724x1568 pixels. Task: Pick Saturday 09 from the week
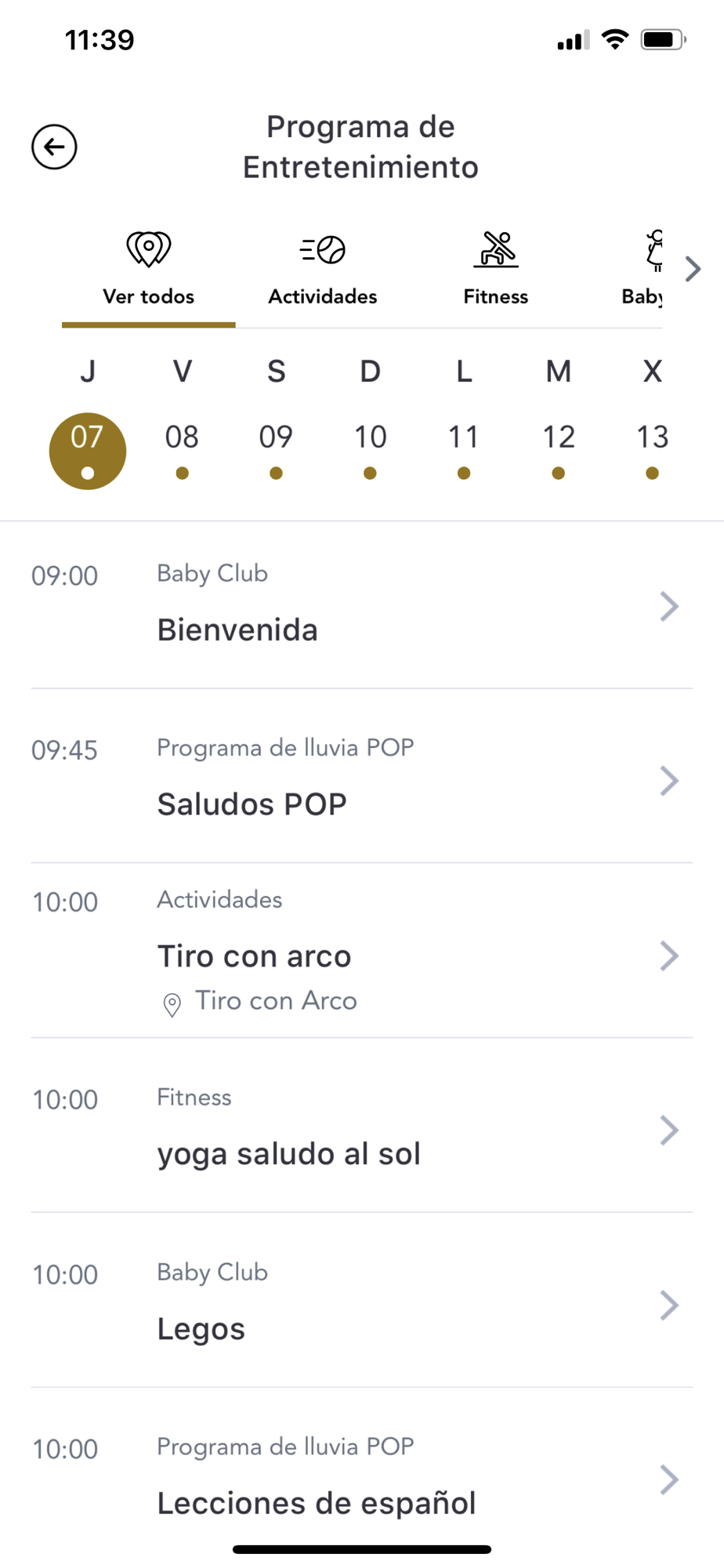276,449
